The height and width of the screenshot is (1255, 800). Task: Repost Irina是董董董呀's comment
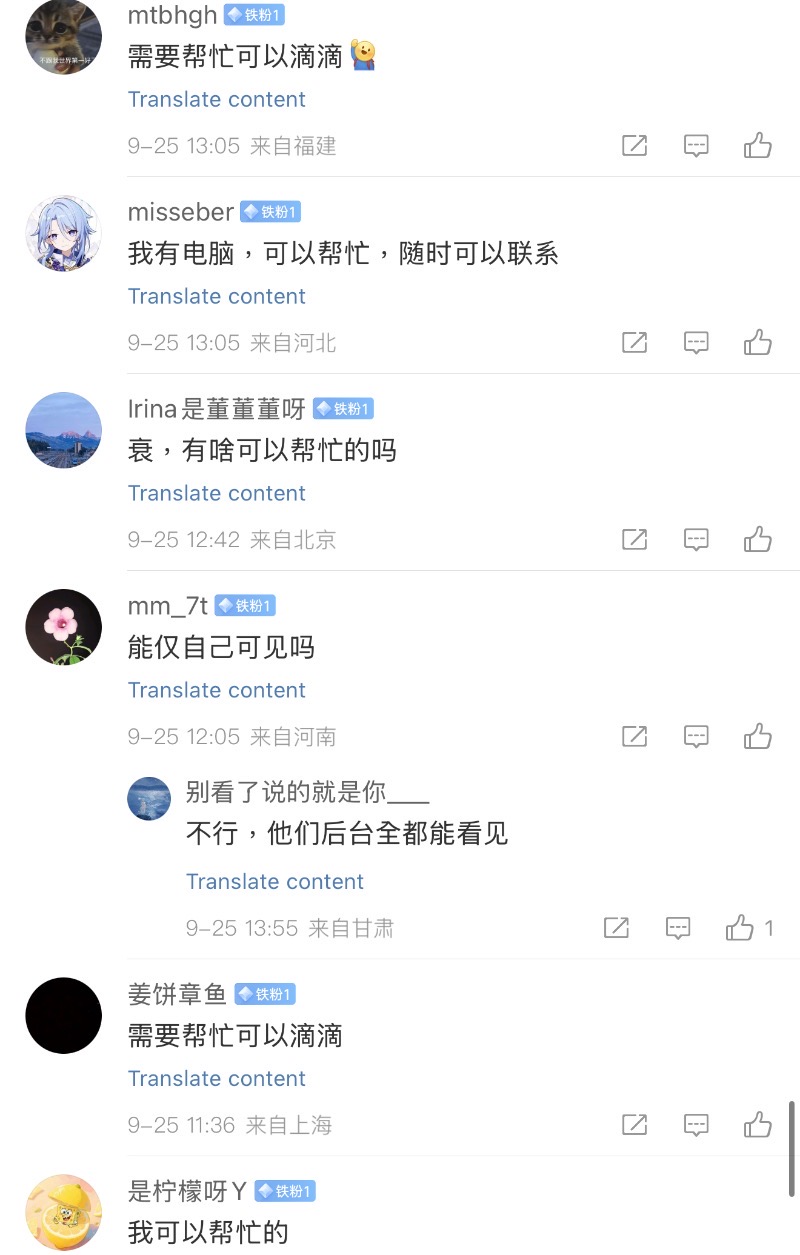click(635, 540)
